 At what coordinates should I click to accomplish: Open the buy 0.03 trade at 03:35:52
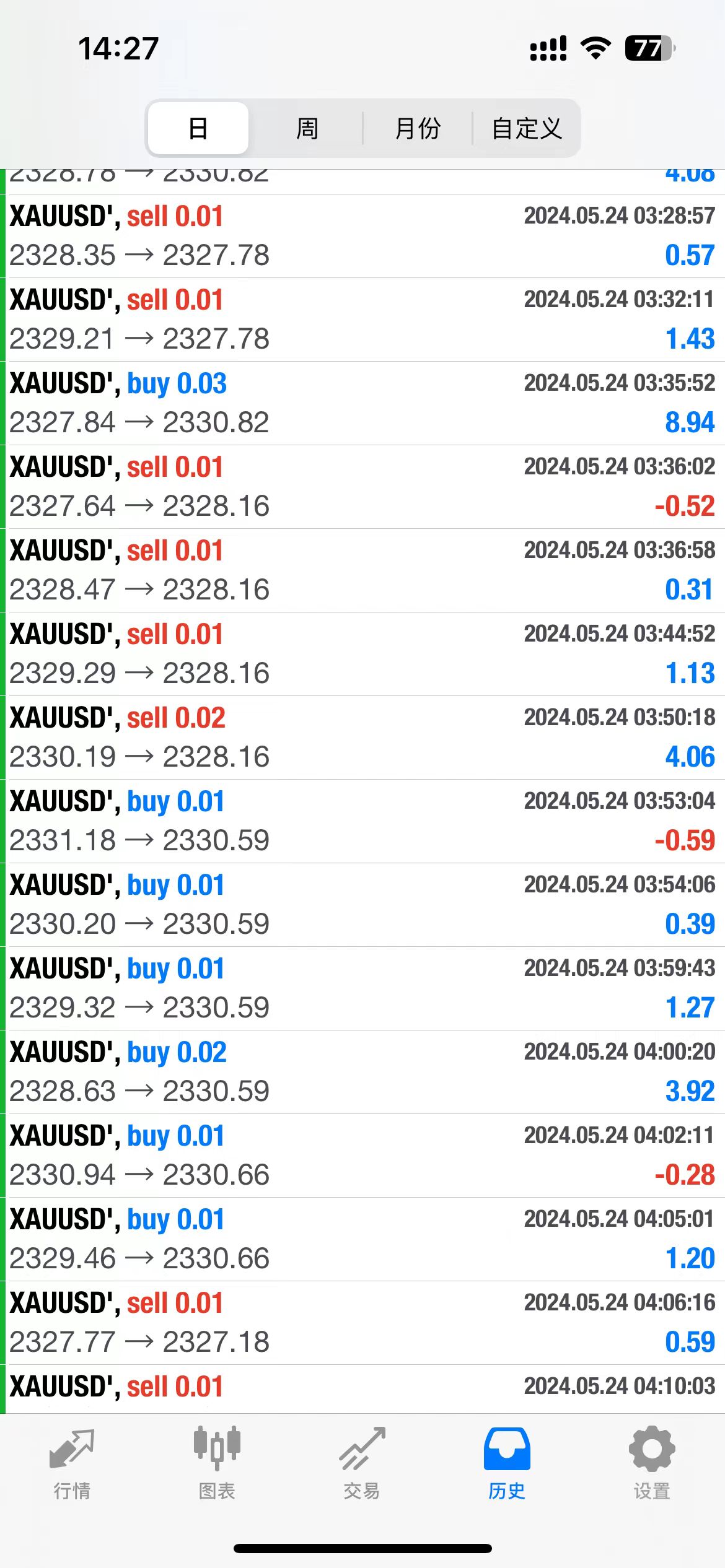coord(362,403)
